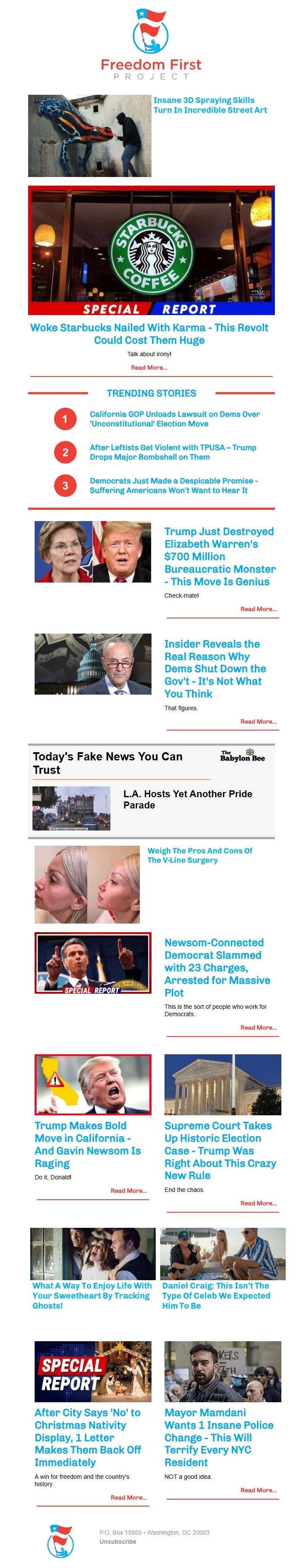Tap Read More under the Starbucks story
This screenshot has height=1568, width=303.
[x=149, y=367]
